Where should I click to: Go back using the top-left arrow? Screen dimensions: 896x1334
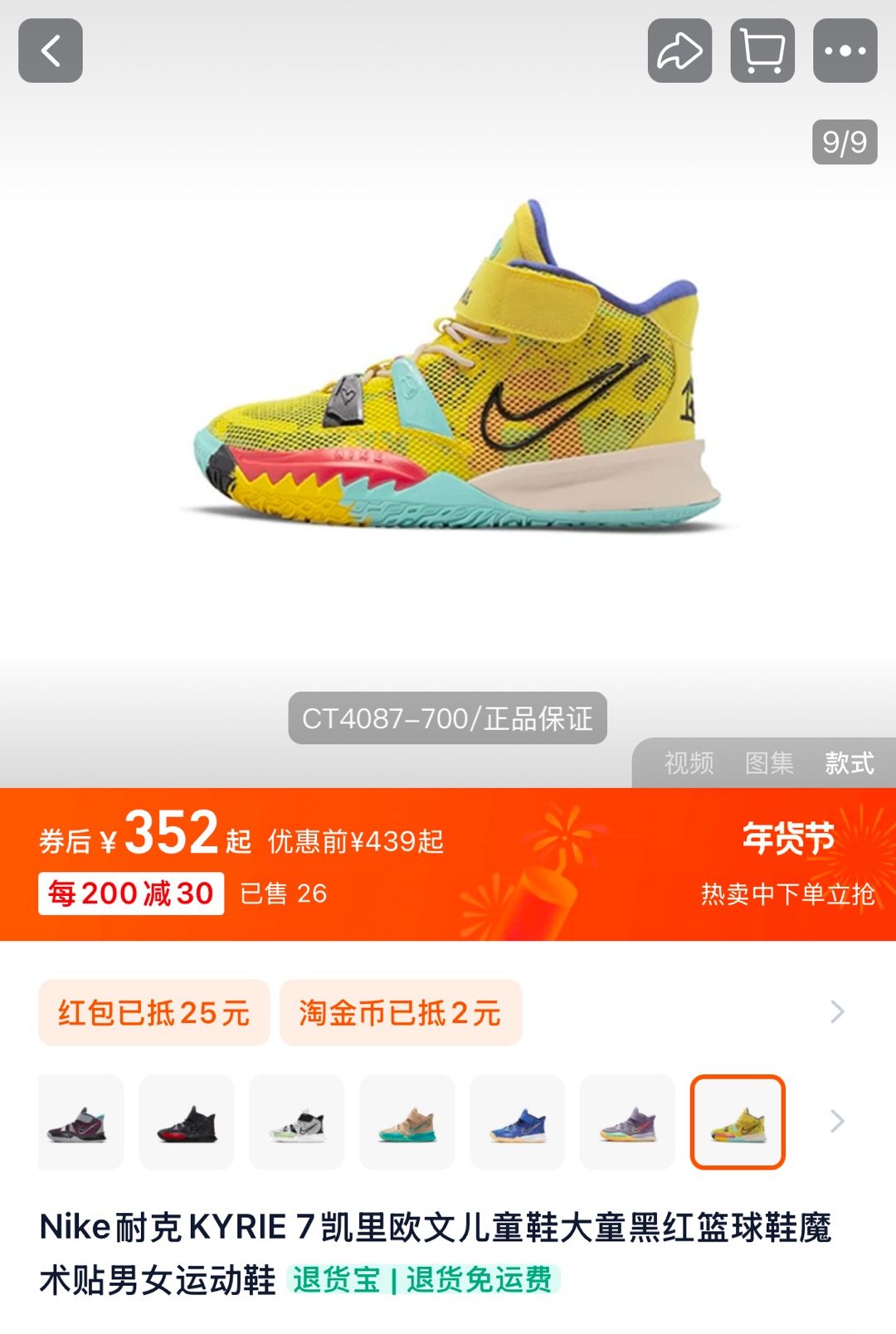tap(51, 51)
